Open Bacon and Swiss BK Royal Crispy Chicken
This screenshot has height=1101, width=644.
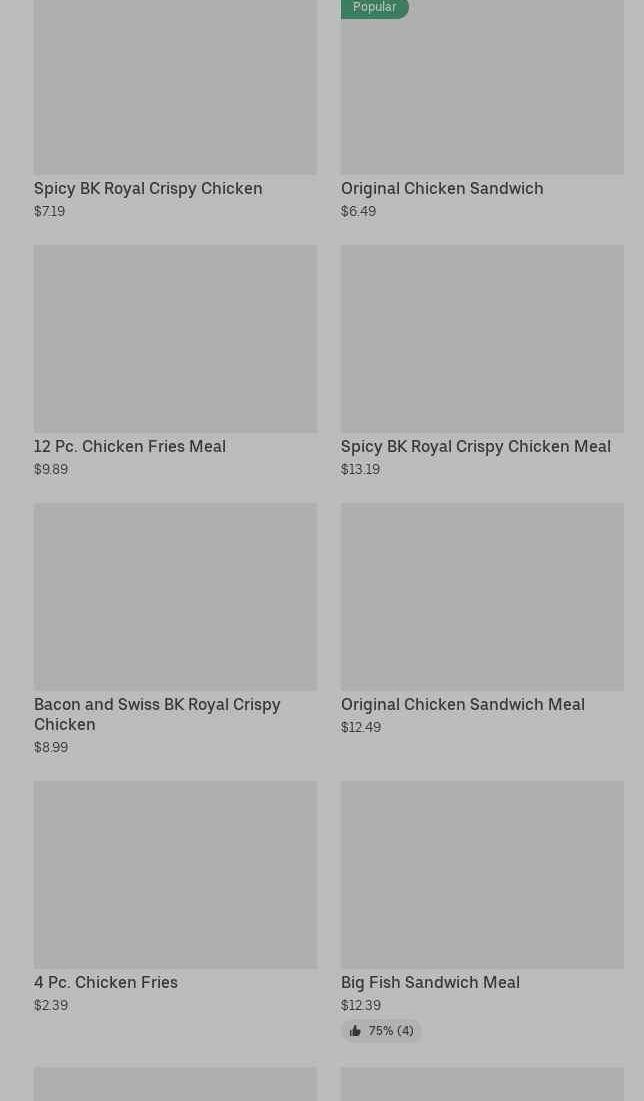[175, 629]
